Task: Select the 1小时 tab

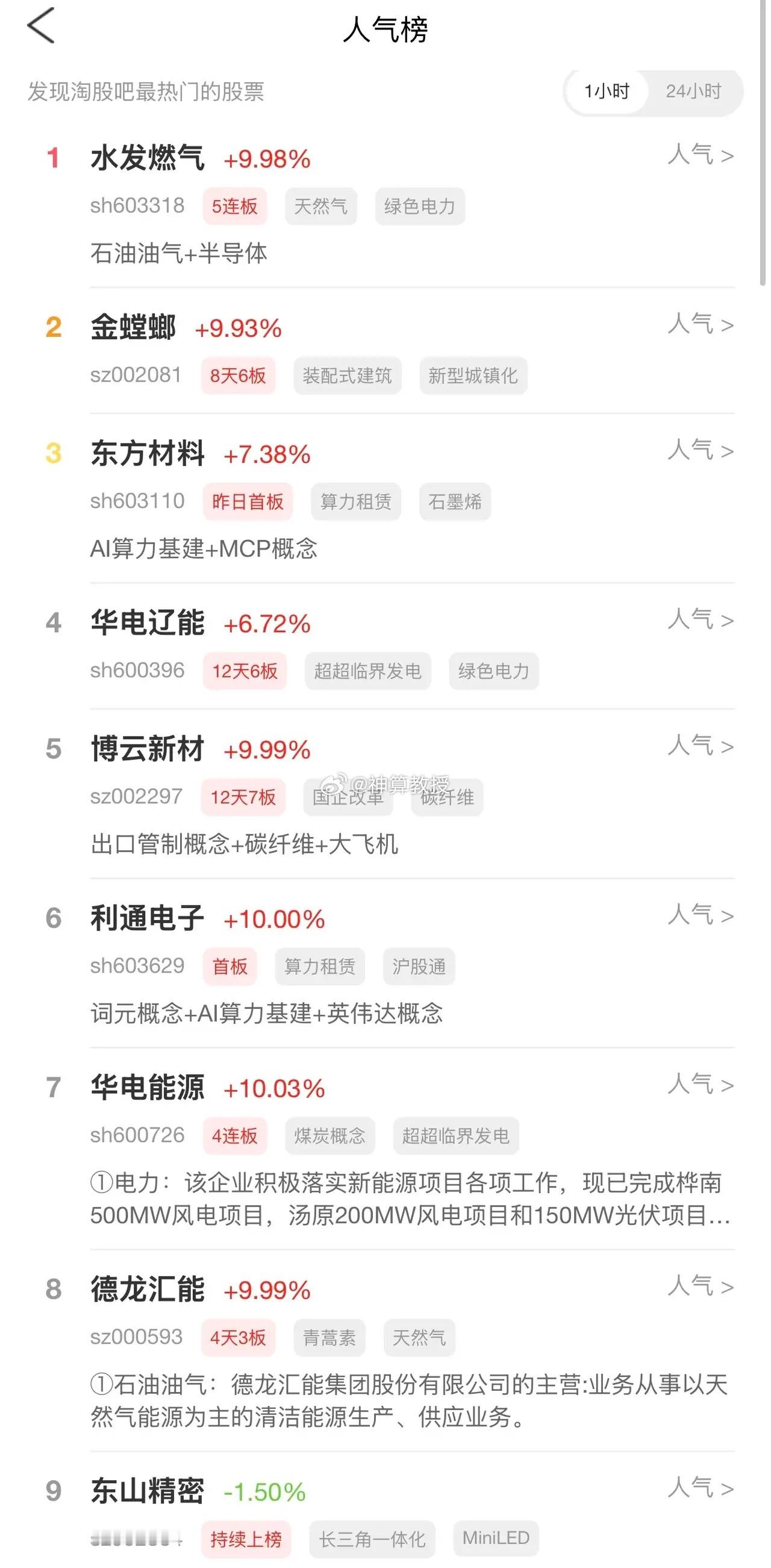Action: pyautogui.click(x=605, y=92)
